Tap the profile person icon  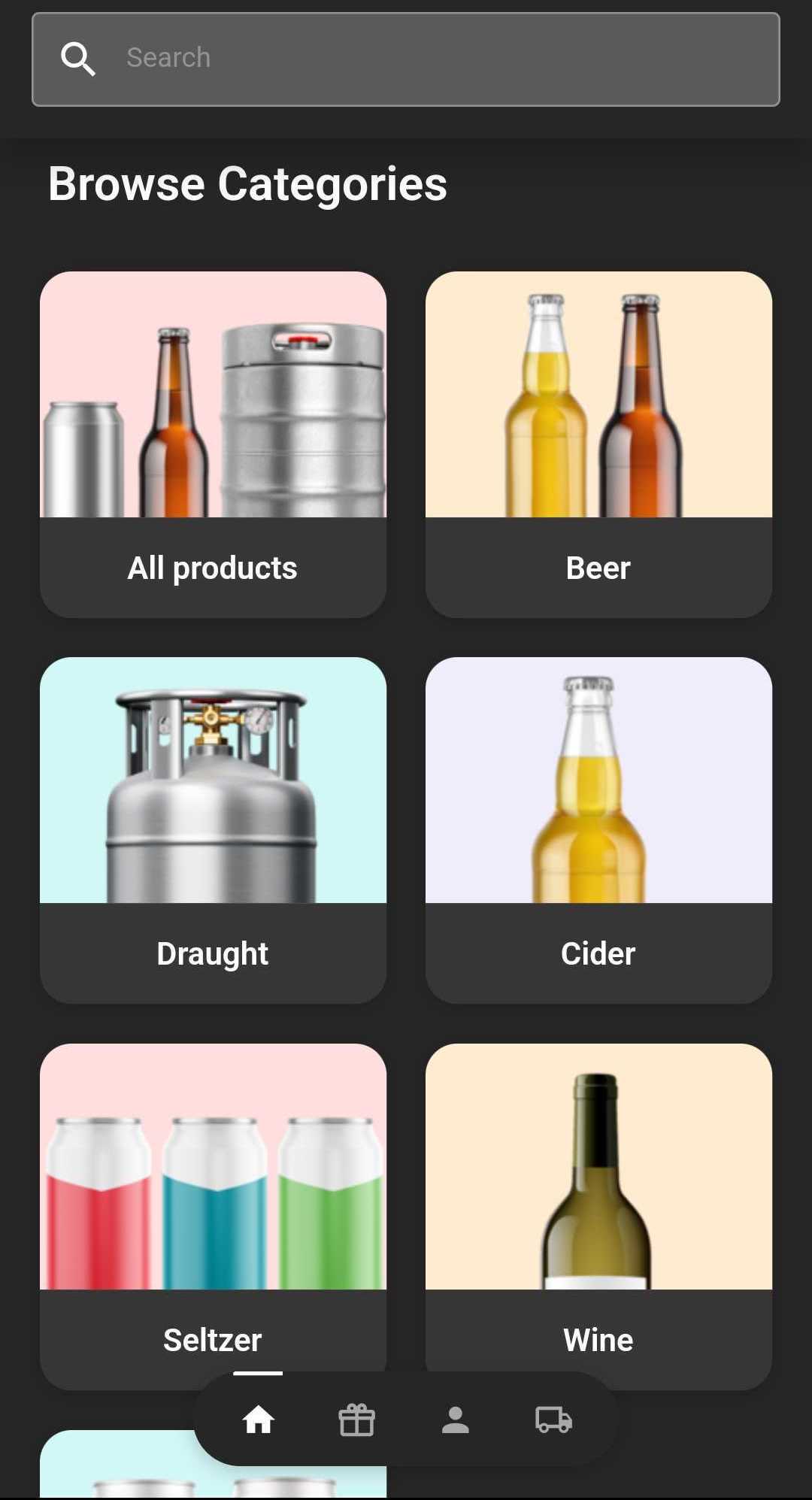[x=456, y=1420]
